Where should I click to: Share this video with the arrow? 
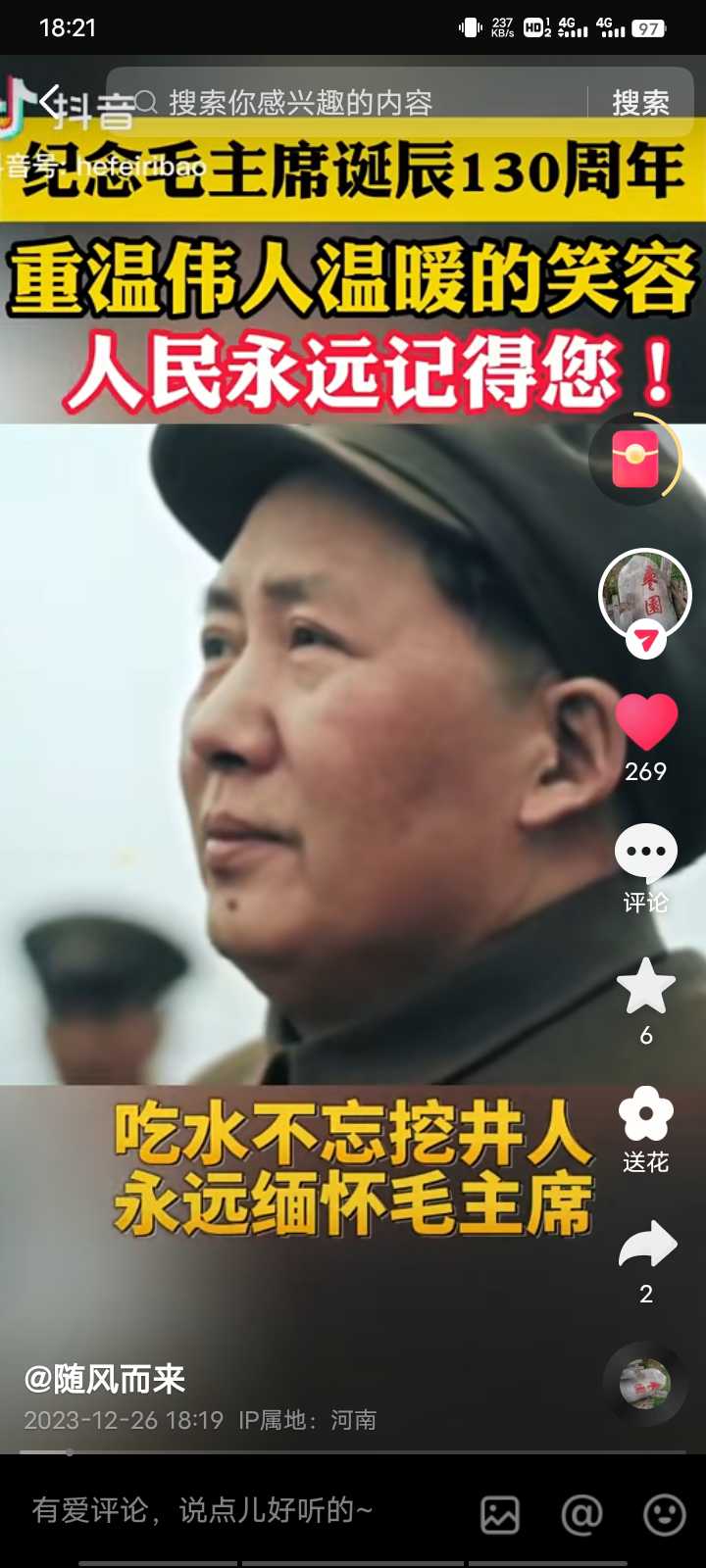[646, 1247]
